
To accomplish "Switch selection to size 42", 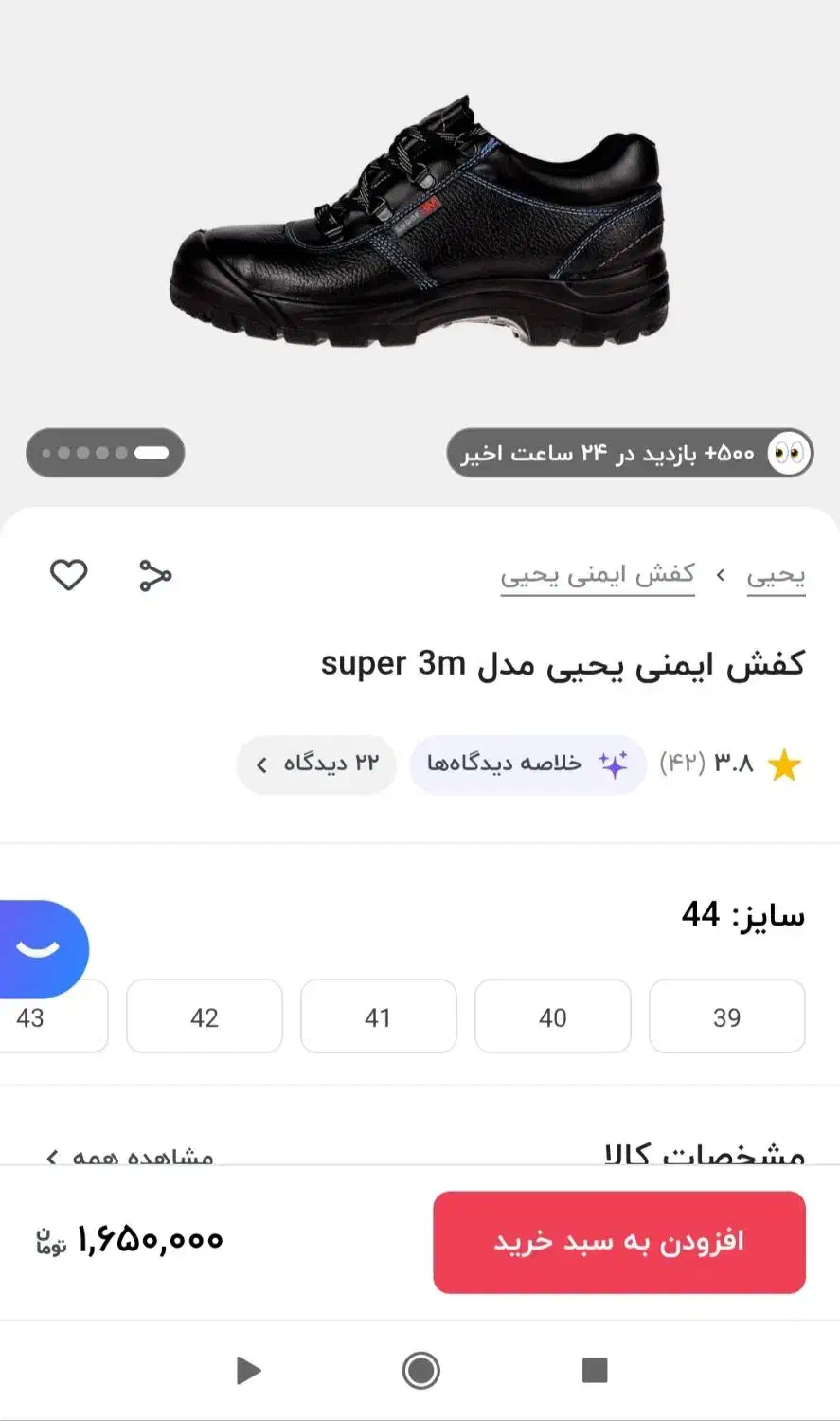I will [204, 1016].
